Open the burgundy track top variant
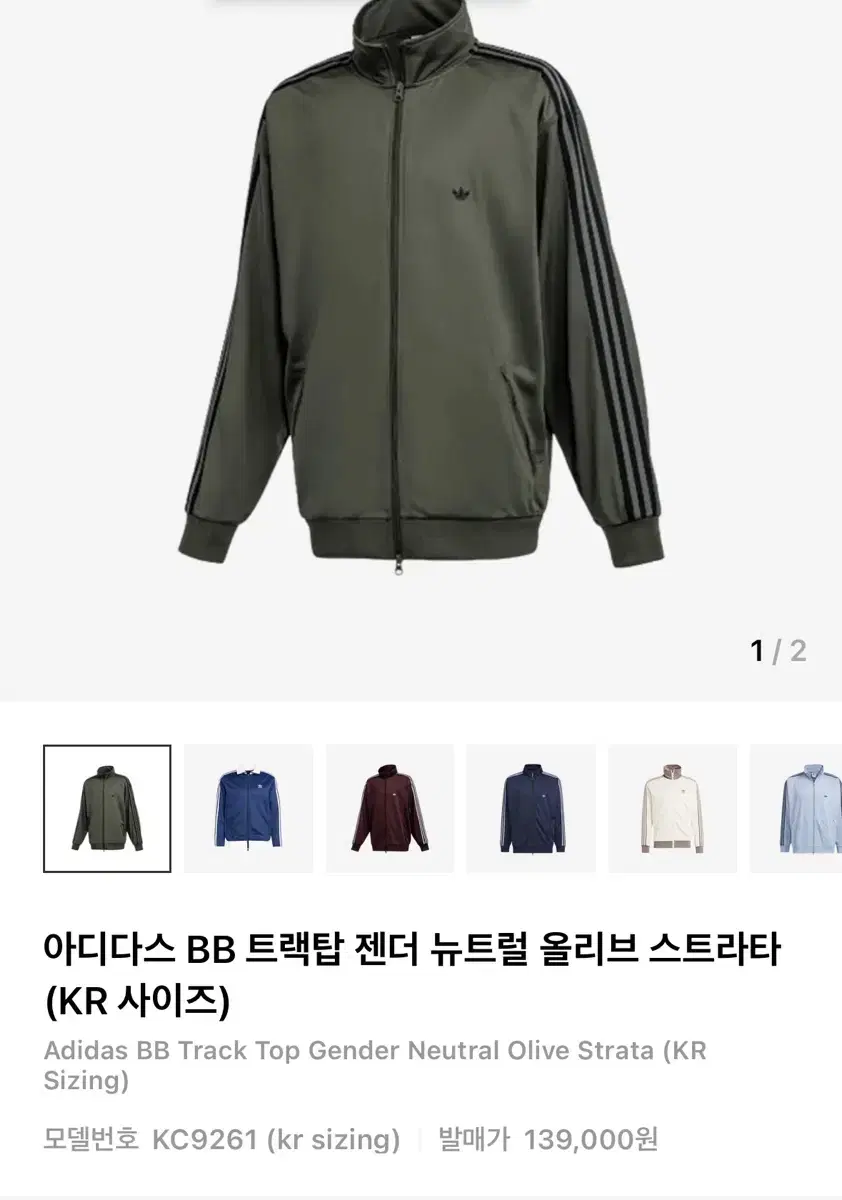Viewport: 842px width, 1200px height. tap(389, 808)
